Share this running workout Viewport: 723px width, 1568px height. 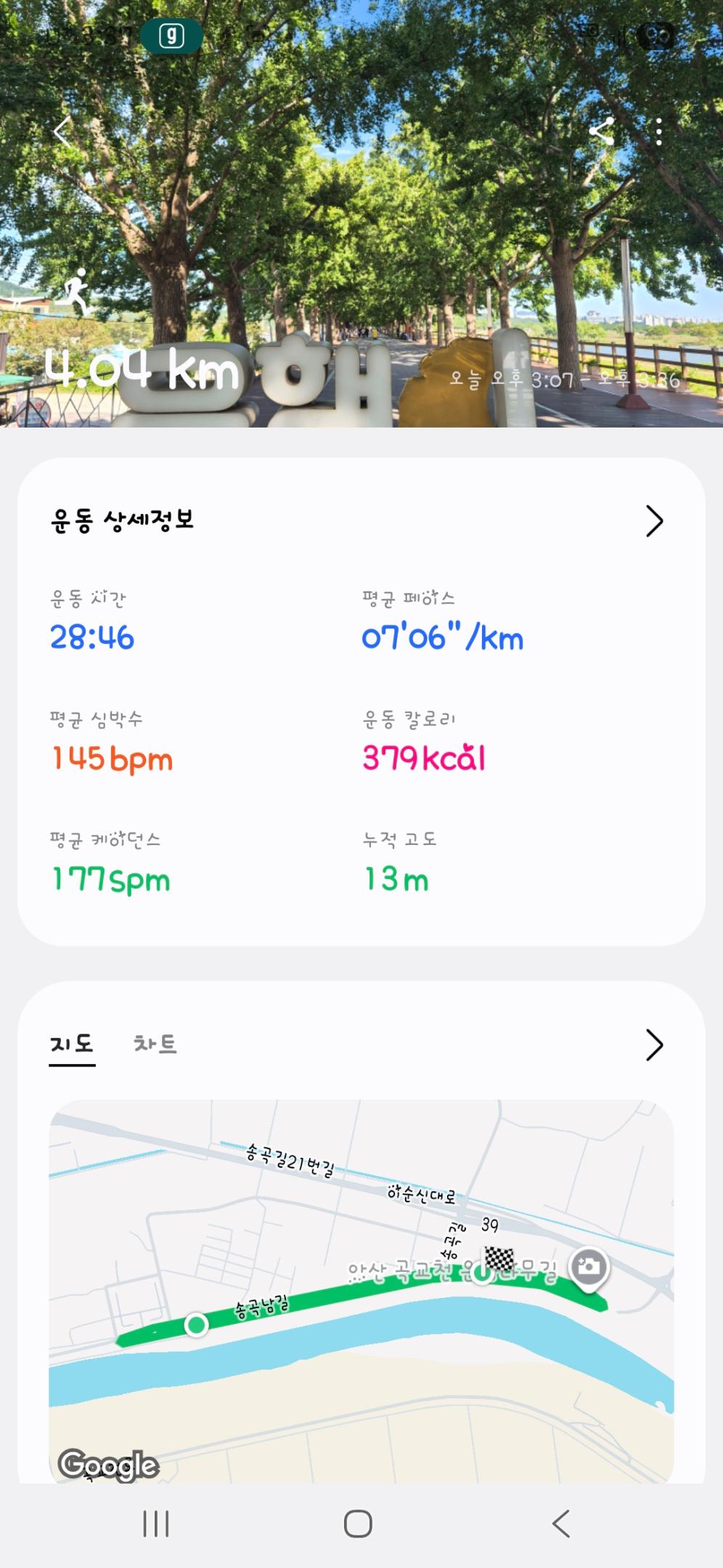pos(602,132)
